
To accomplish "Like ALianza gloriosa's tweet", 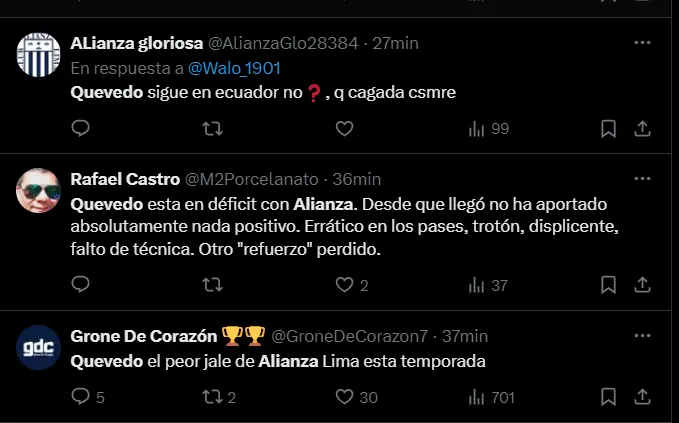I will pos(344,128).
